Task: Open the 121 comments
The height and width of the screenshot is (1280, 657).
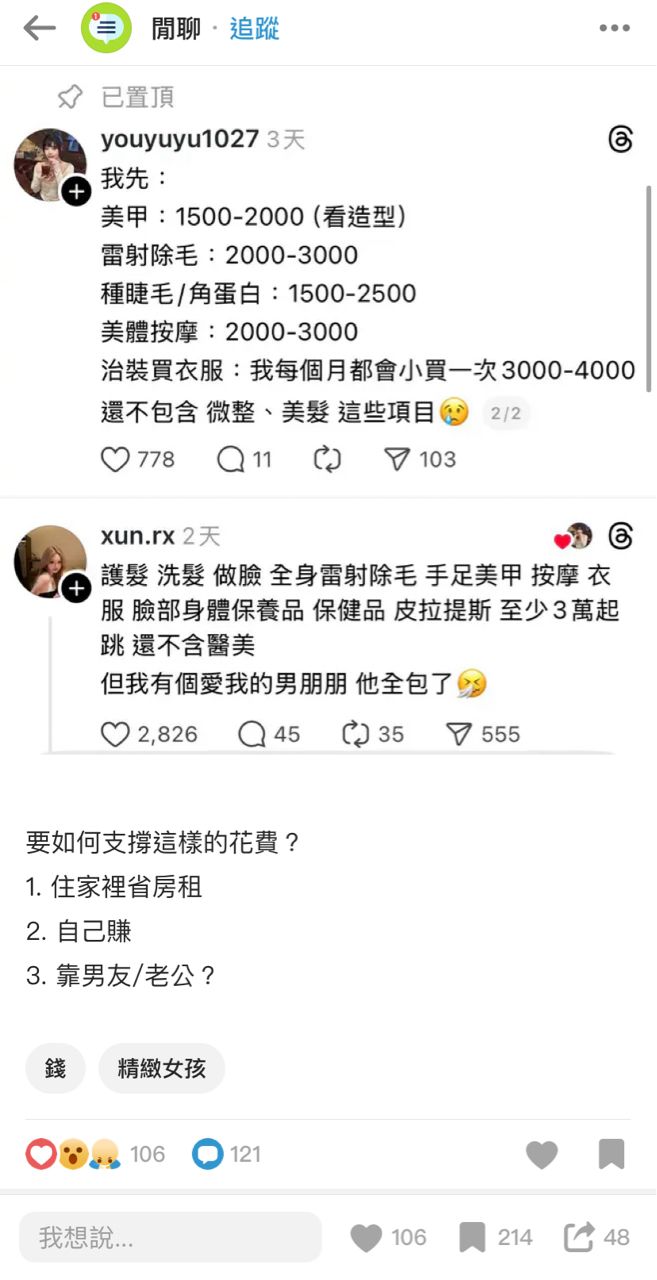Action: pyautogui.click(x=226, y=1155)
